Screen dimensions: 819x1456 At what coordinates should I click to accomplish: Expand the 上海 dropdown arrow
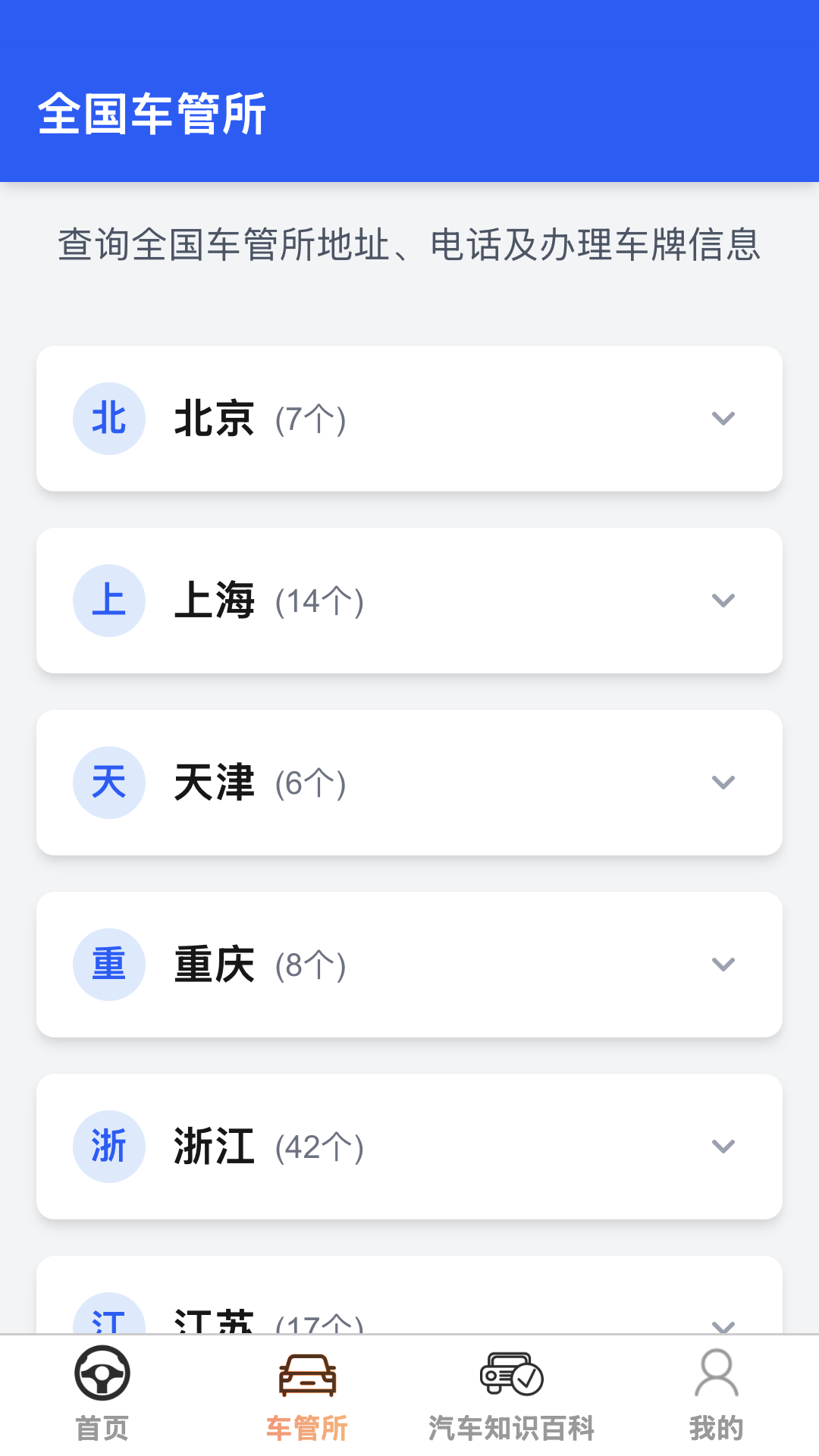(x=723, y=600)
